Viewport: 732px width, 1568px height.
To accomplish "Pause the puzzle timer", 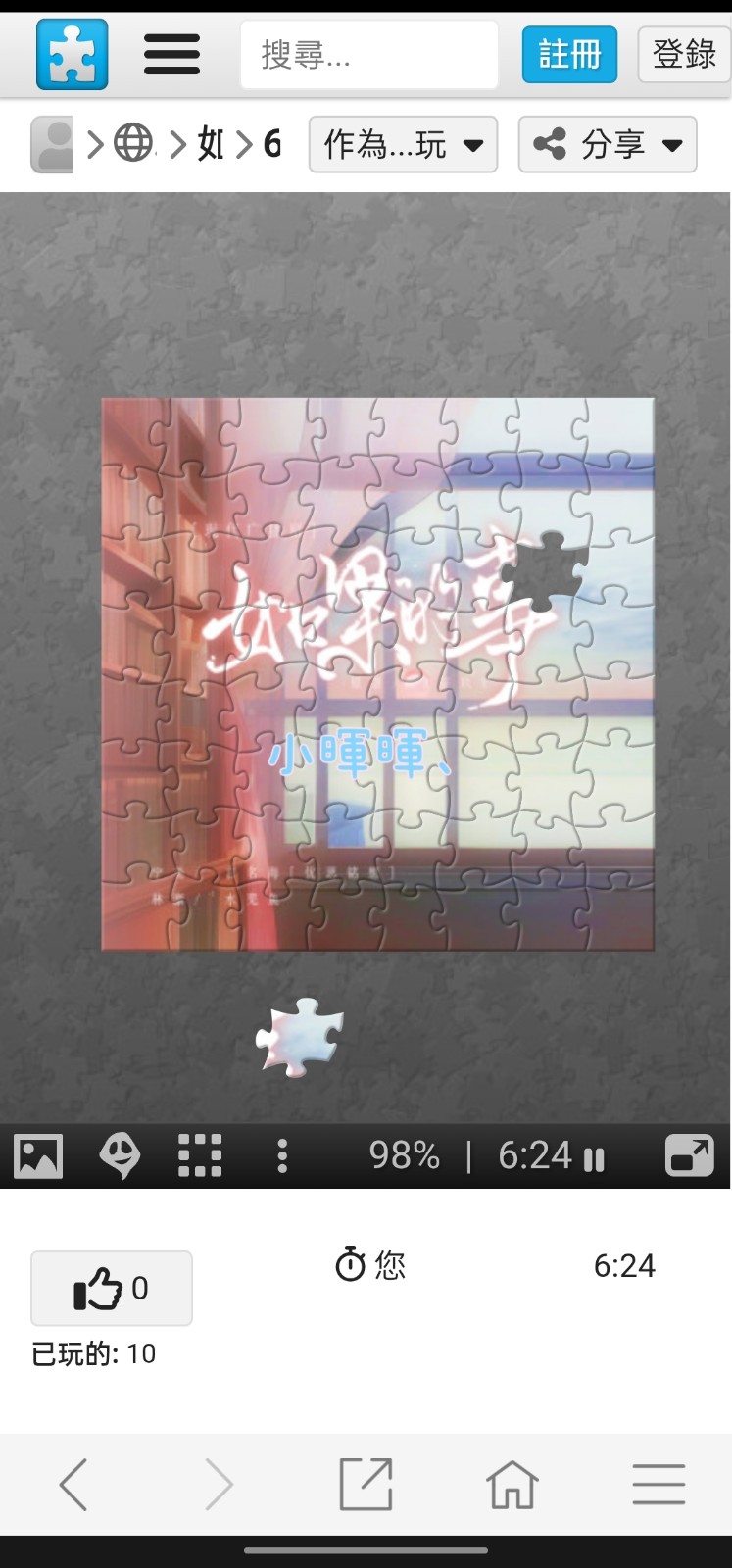I will 594,1159.
